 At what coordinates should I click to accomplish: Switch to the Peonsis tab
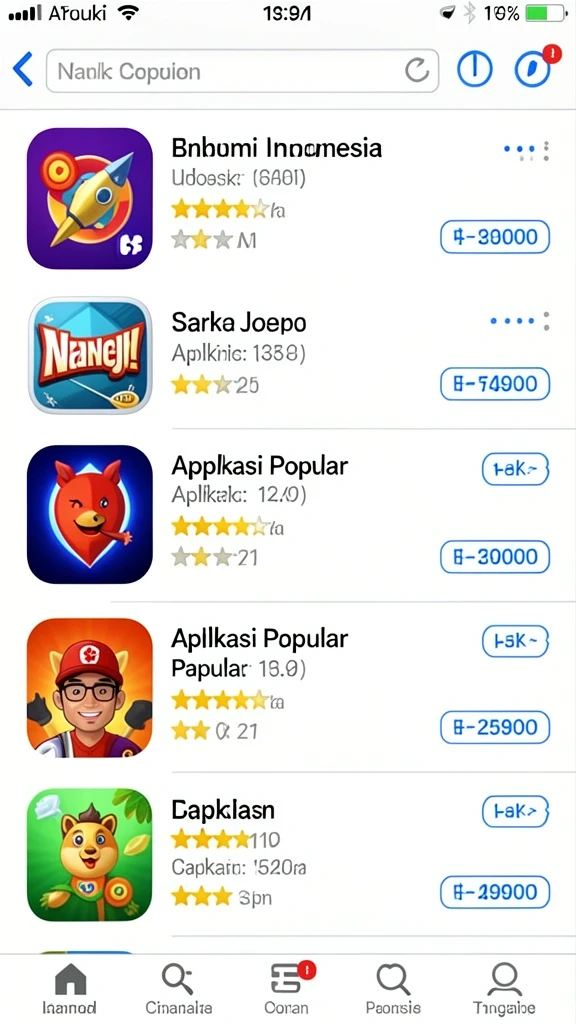[393, 989]
